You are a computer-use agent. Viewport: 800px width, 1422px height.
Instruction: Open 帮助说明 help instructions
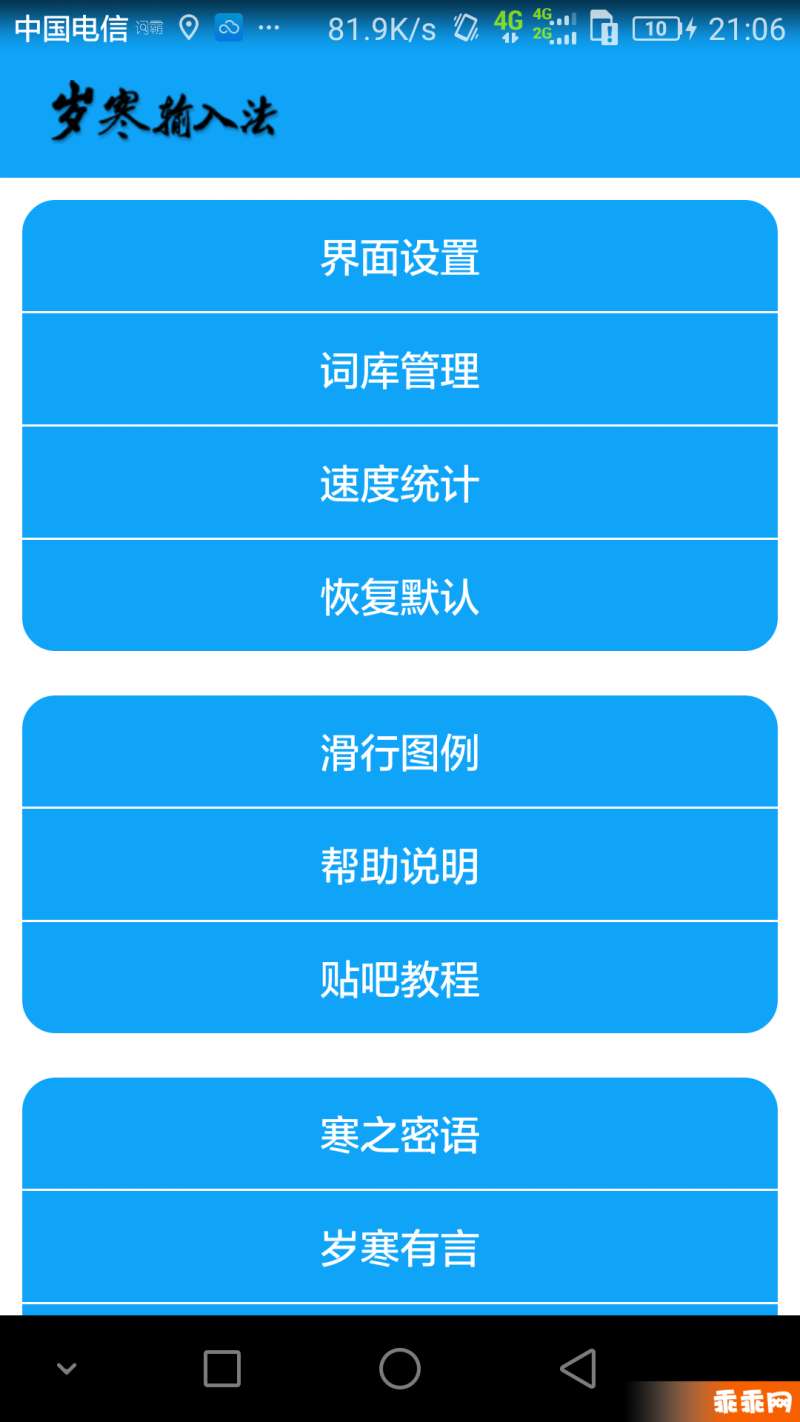[400, 865]
